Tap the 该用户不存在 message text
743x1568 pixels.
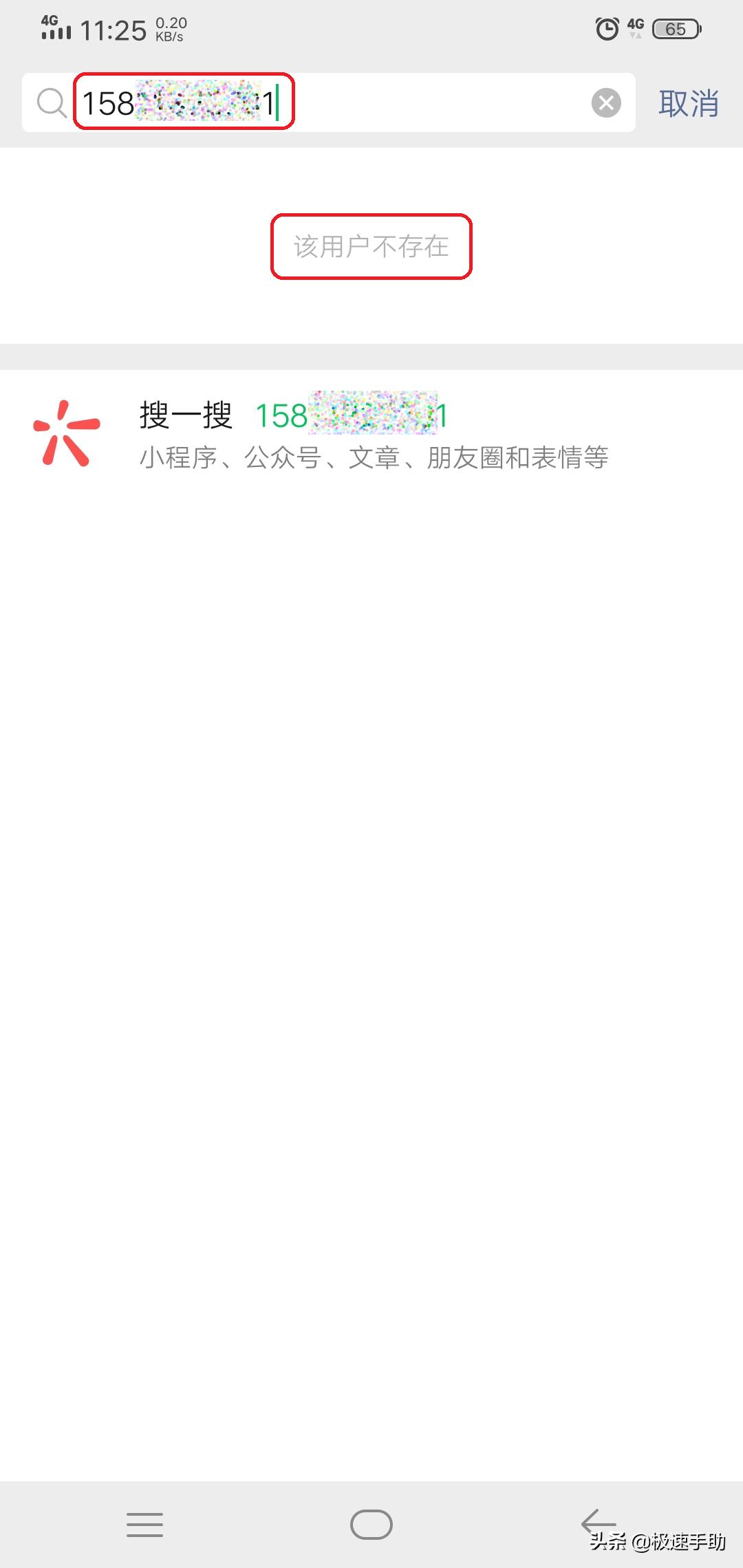click(x=371, y=246)
